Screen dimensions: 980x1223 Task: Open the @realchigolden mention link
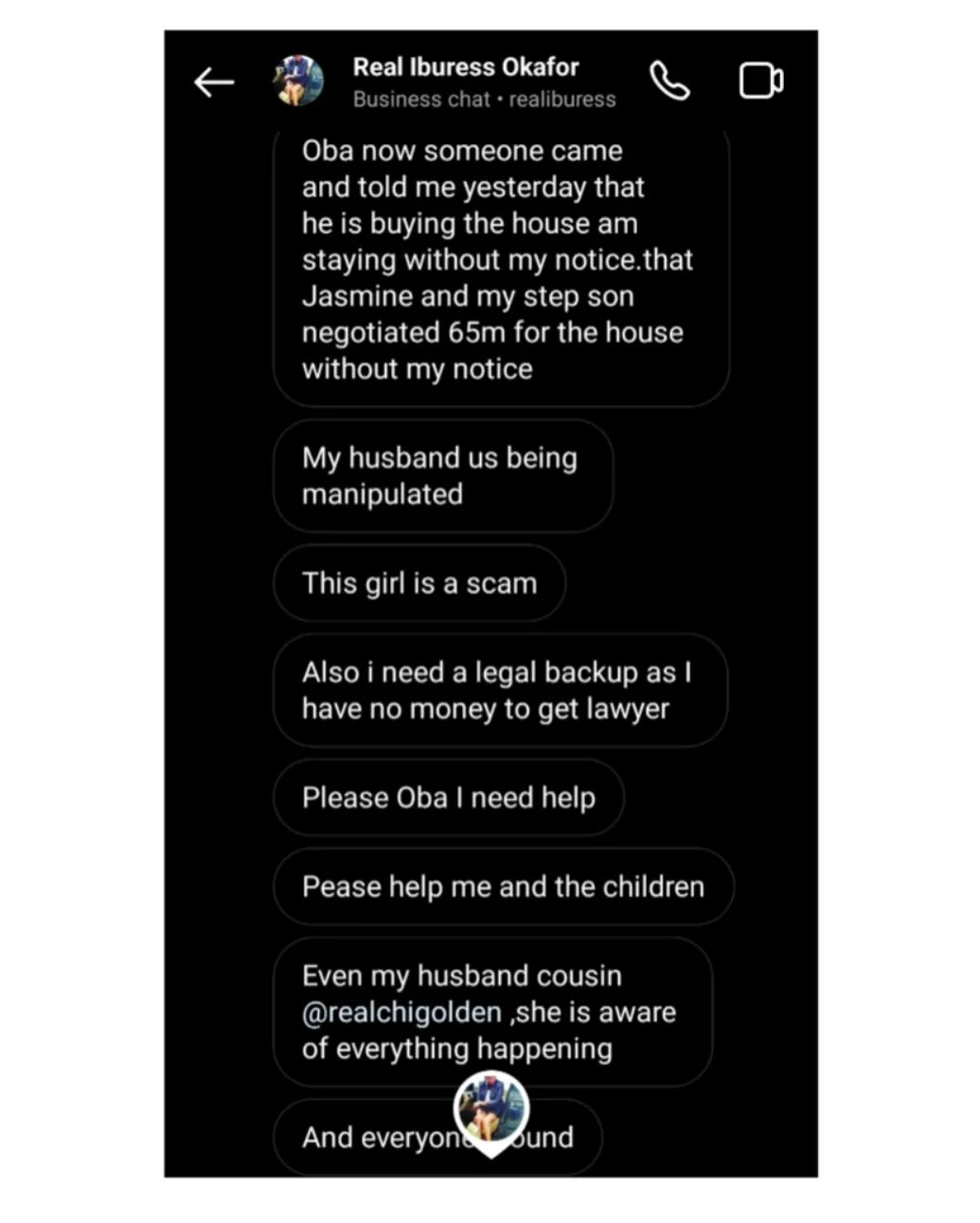401,1012
